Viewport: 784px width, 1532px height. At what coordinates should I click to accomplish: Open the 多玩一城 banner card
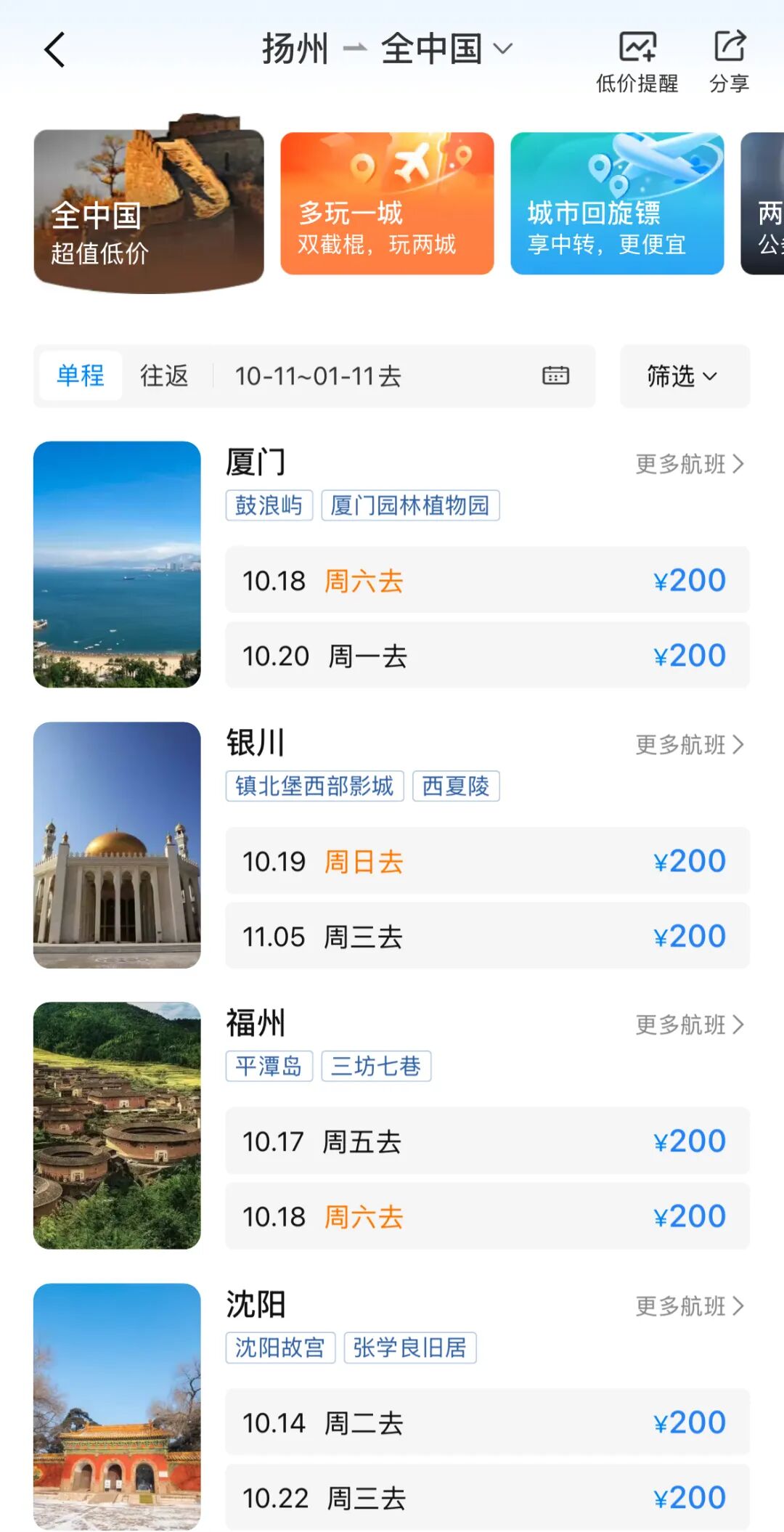pyautogui.click(x=387, y=203)
